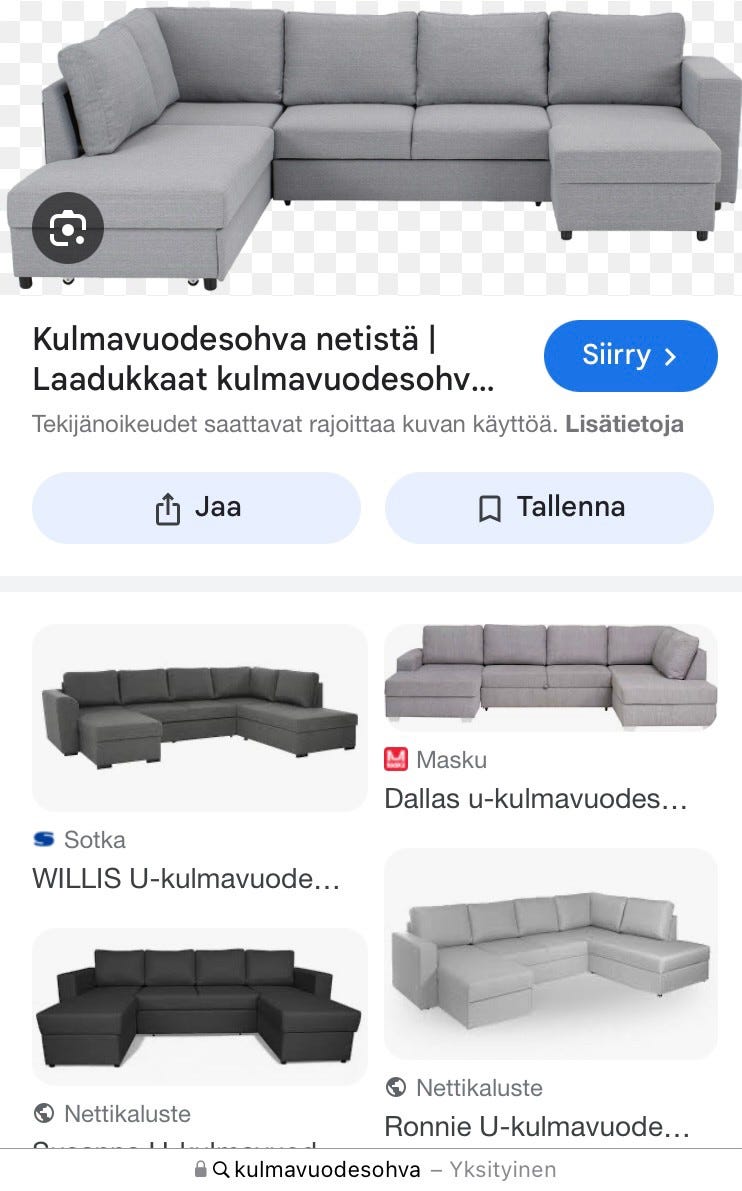Select the red Masku store icon
The image size is (742, 1191).
(x=396, y=760)
